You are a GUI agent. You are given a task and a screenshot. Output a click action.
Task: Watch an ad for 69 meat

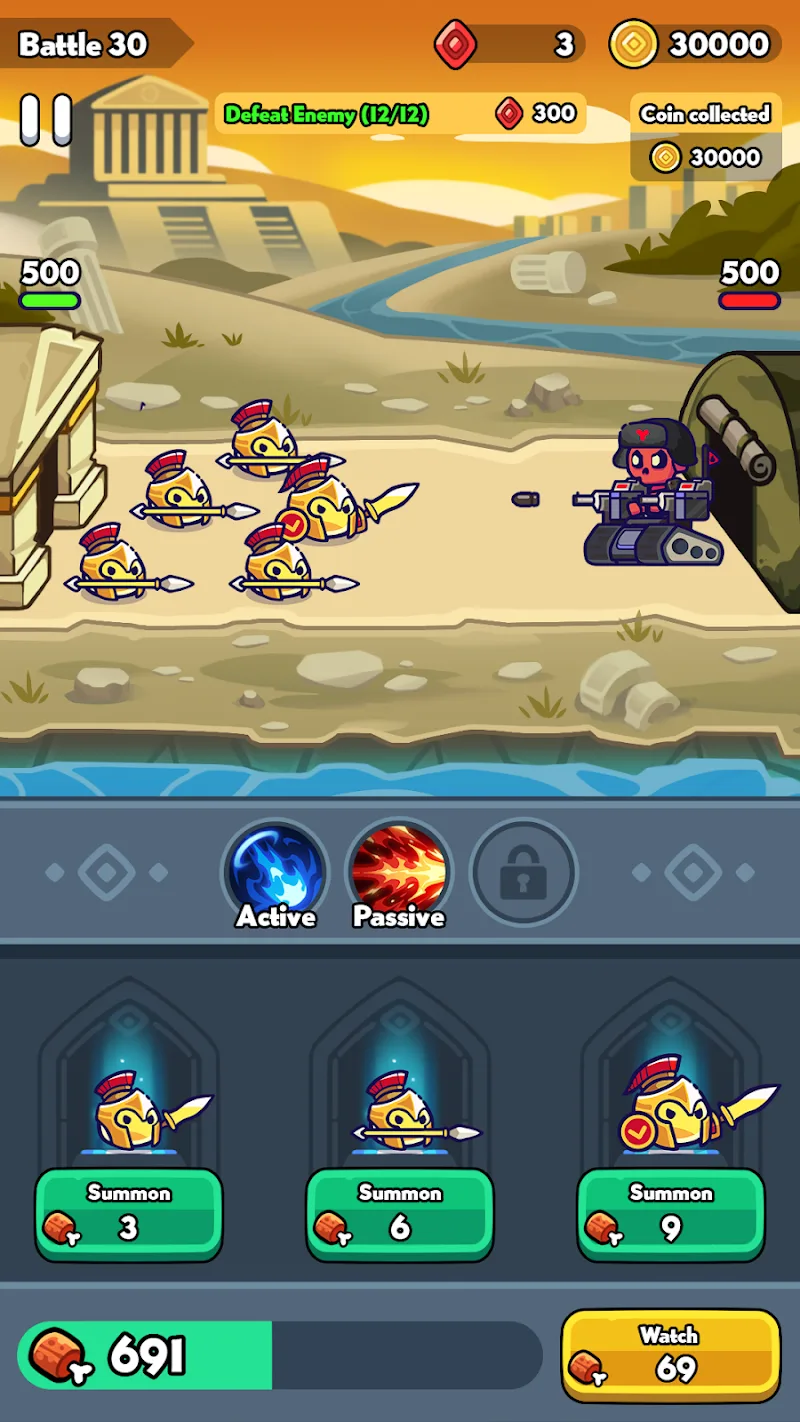coord(670,1354)
